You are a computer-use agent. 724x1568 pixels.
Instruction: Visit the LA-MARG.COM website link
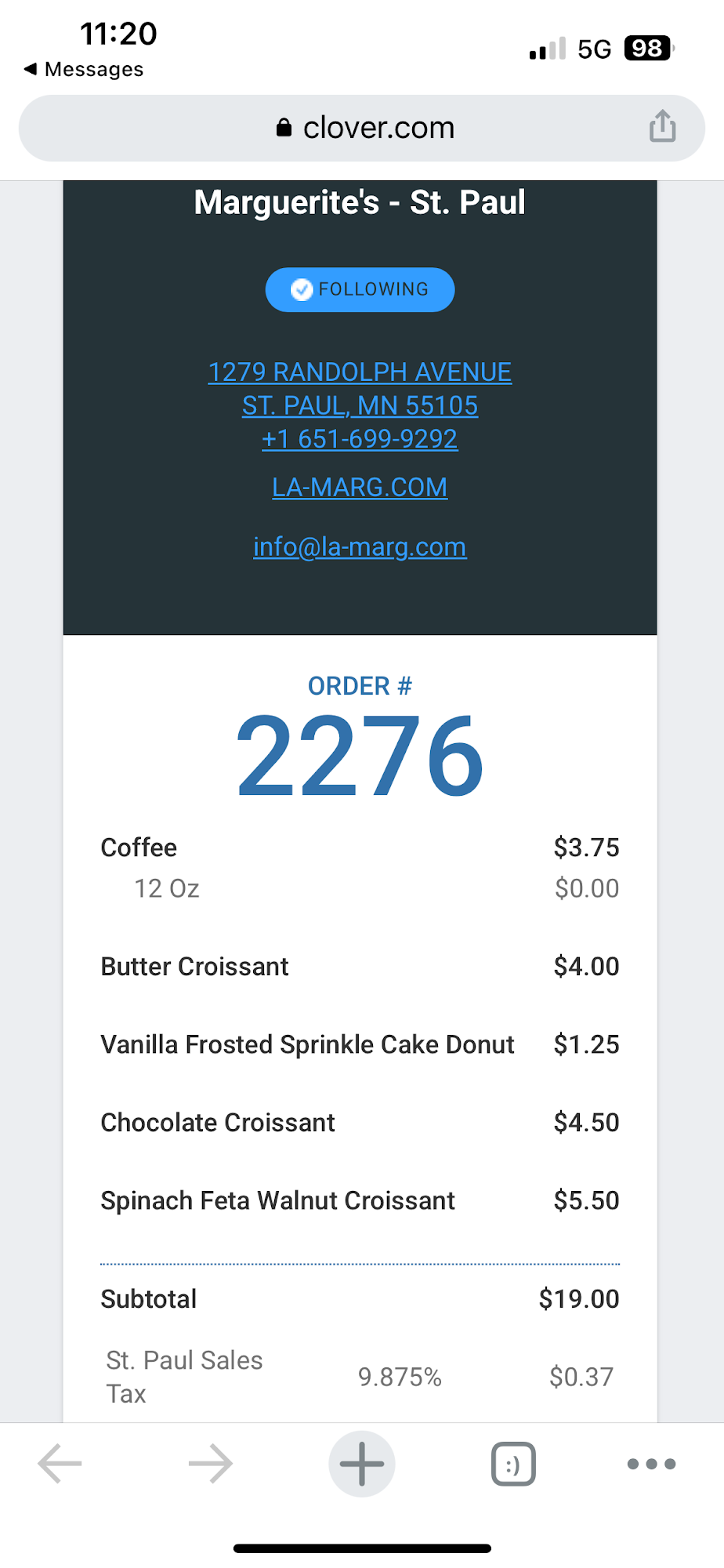pos(360,488)
